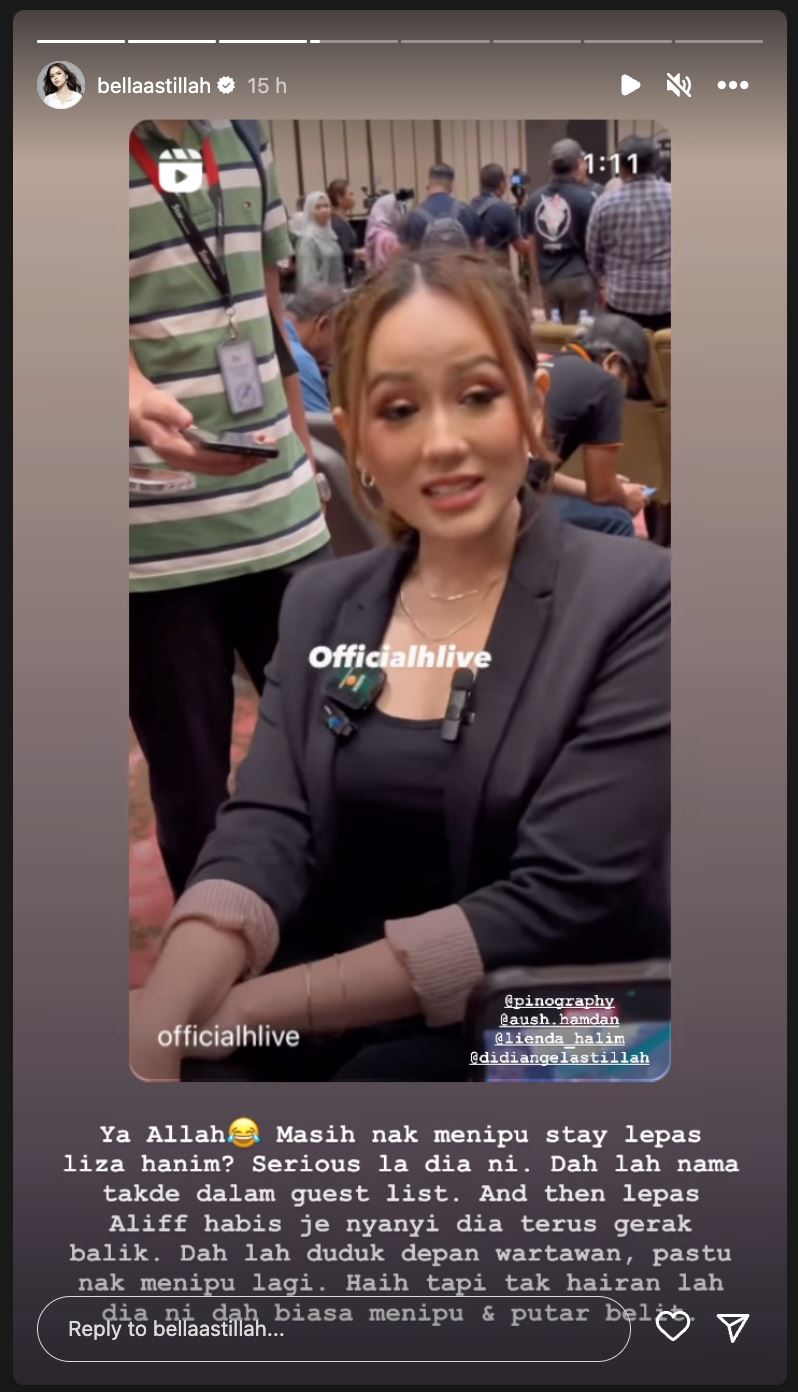
Task: Open the bellaastillah username link
Action: [x=153, y=86]
